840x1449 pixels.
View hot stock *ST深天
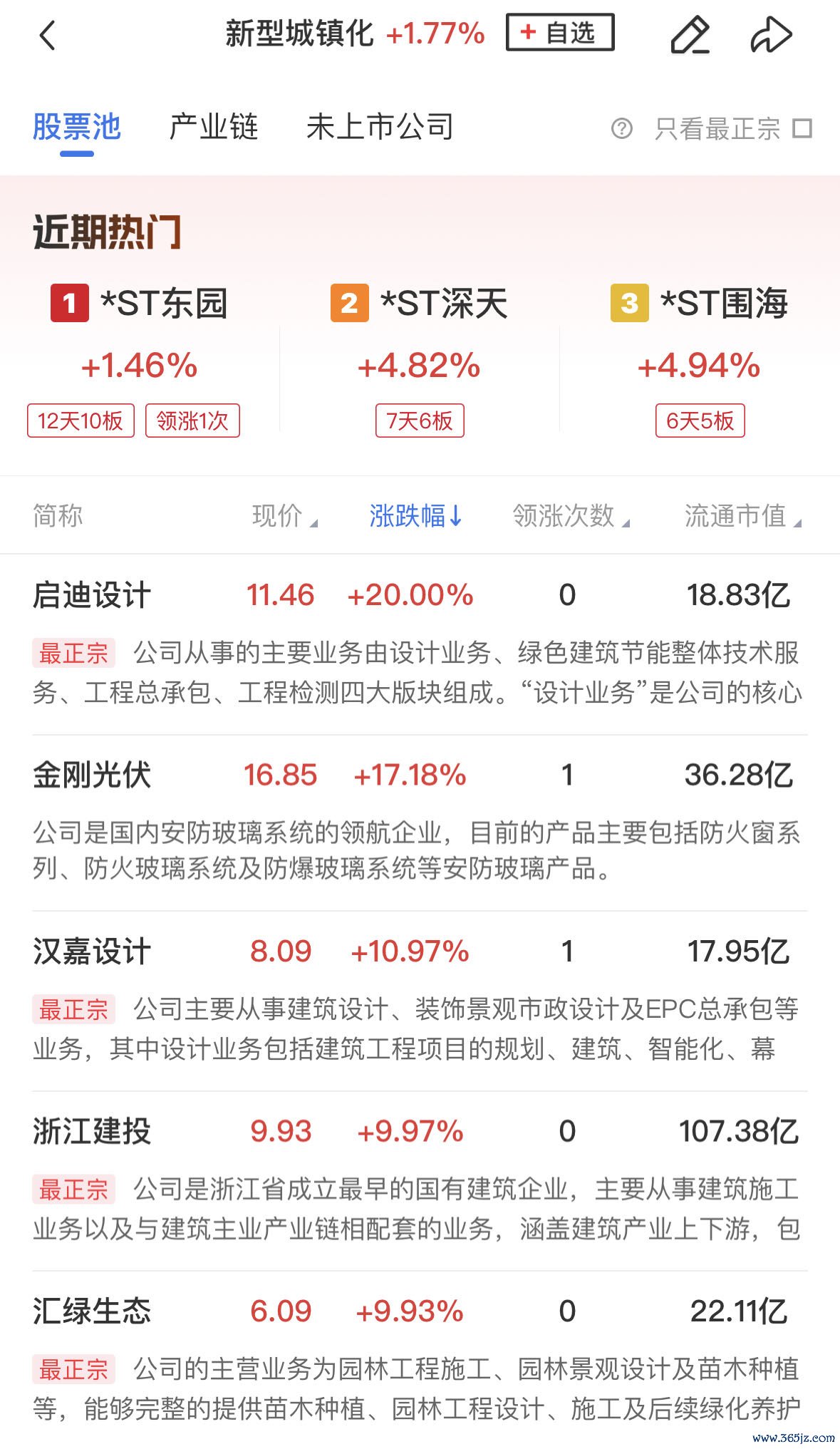click(420, 304)
